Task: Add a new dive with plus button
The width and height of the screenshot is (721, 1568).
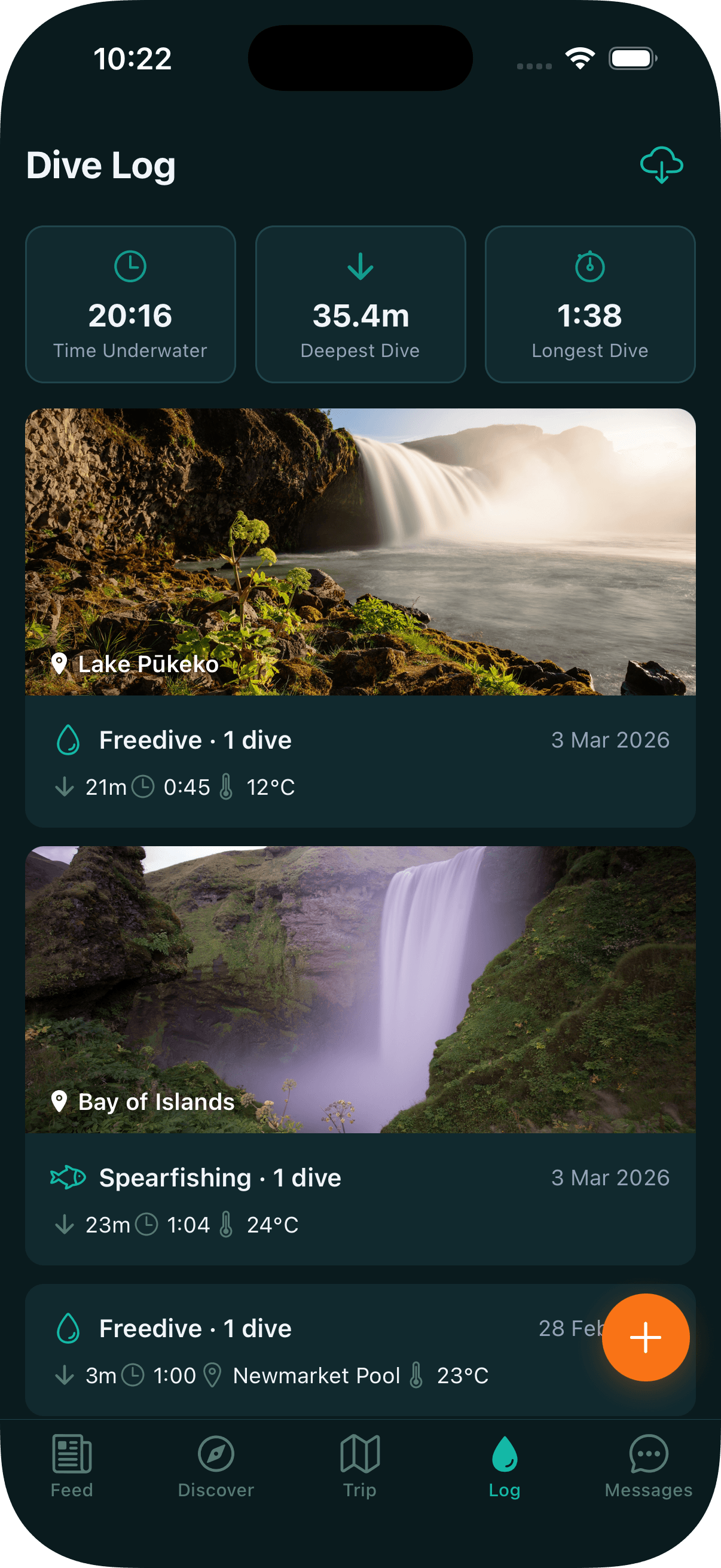Action: 645,1337
